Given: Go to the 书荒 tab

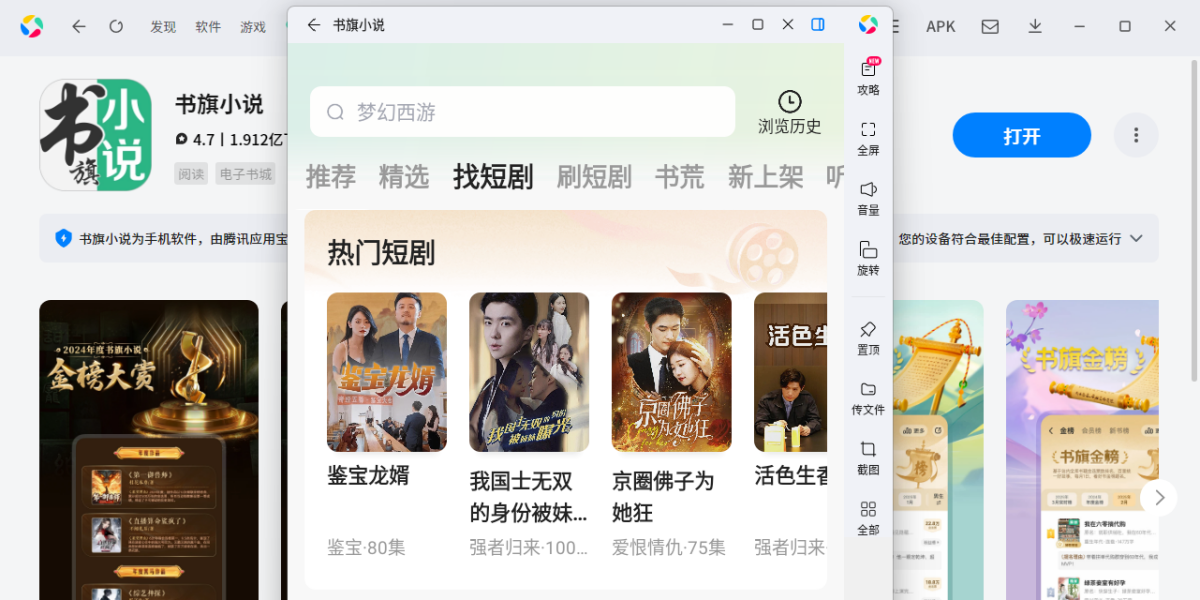Looking at the screenshot, I should 679,177.
